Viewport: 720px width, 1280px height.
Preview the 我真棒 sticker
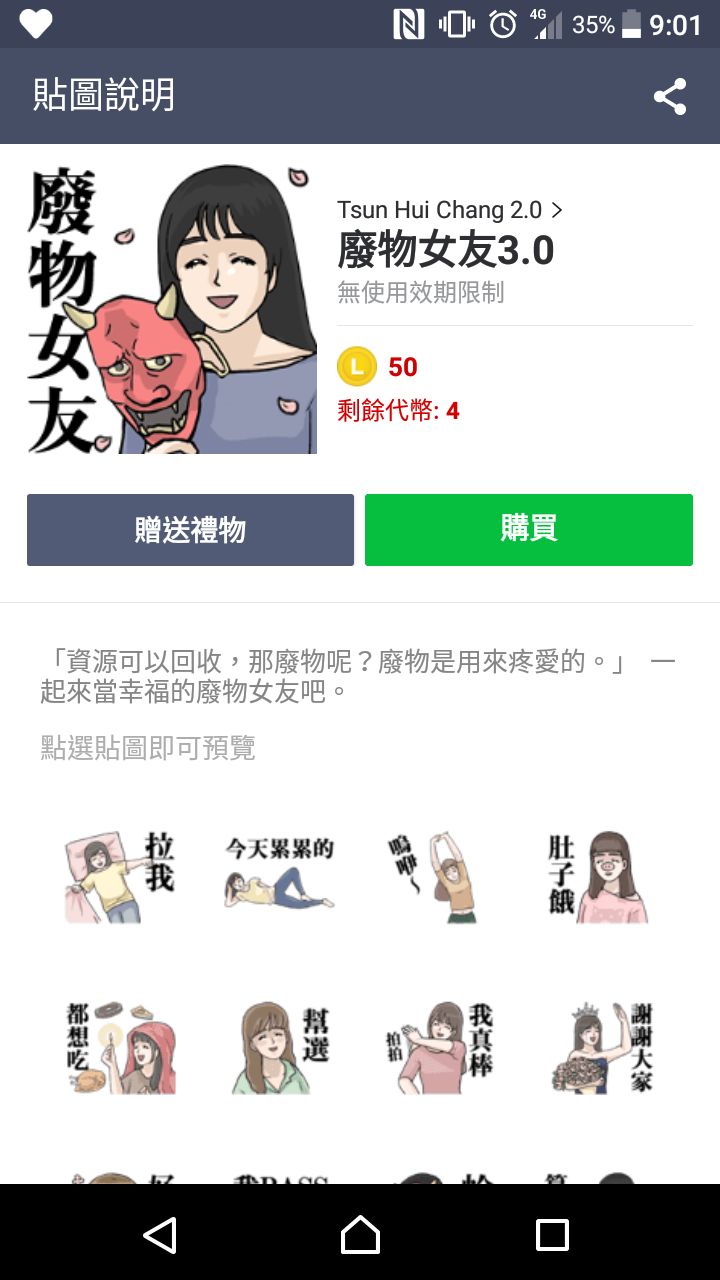pyautogui.click(x=438, y=1047)
